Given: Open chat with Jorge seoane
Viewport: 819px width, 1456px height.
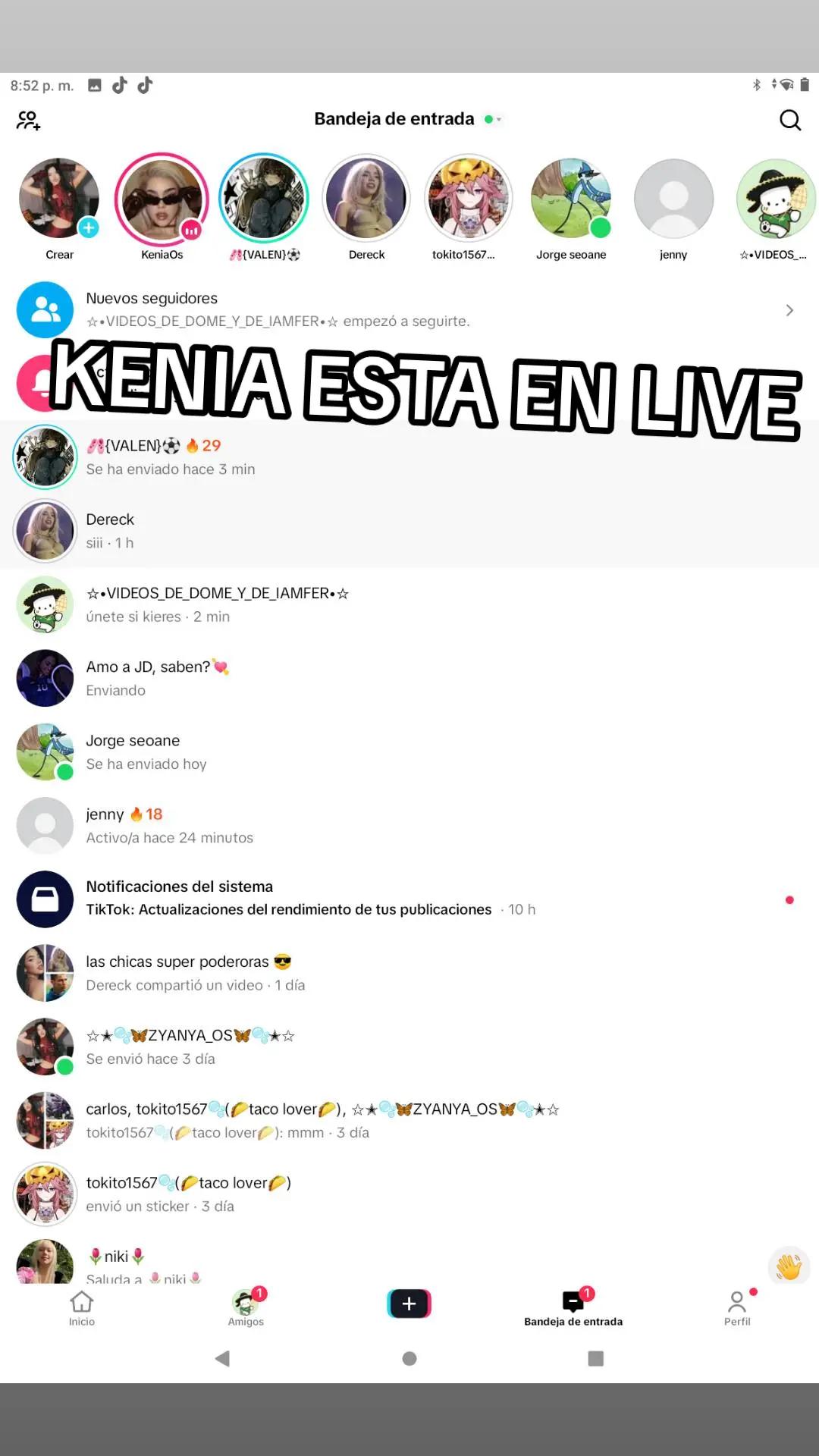Looking at the screenshot, I should pyautogui.click(x=409, y=752).
